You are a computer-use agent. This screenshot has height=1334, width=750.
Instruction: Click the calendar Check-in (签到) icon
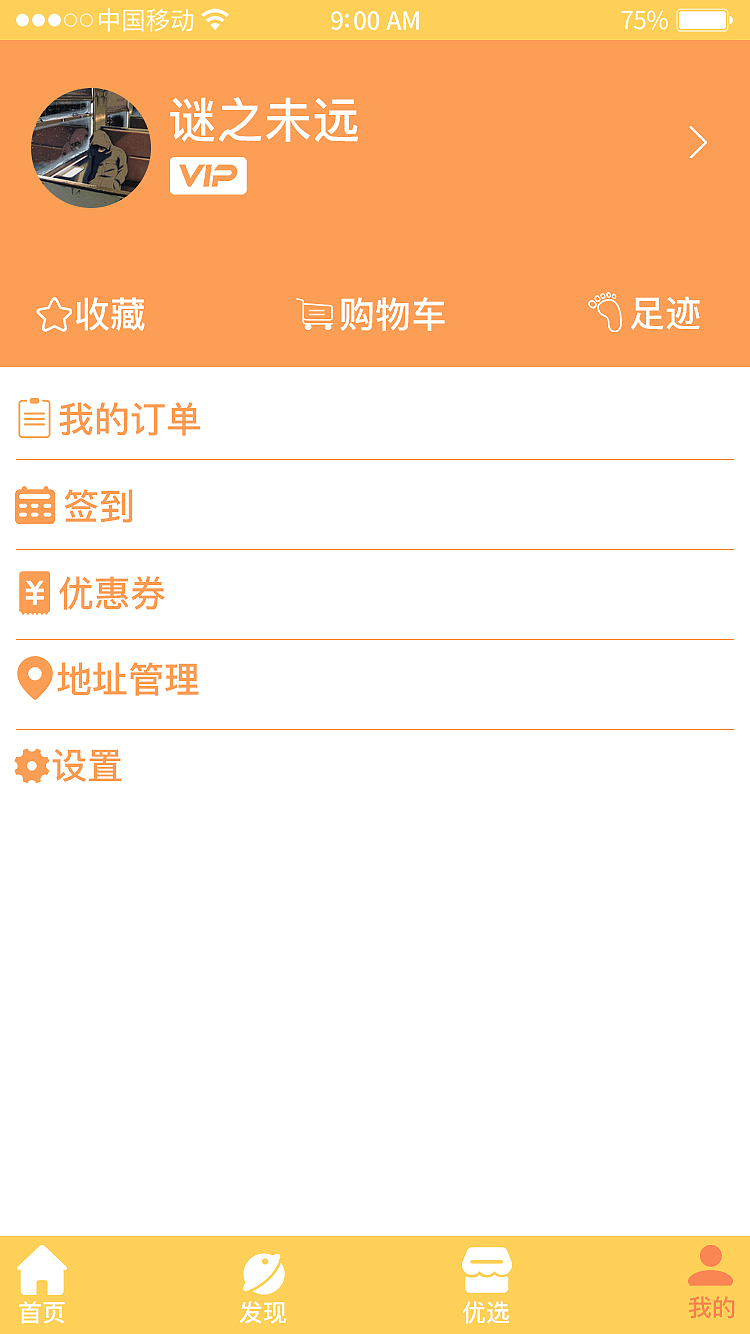35,507
